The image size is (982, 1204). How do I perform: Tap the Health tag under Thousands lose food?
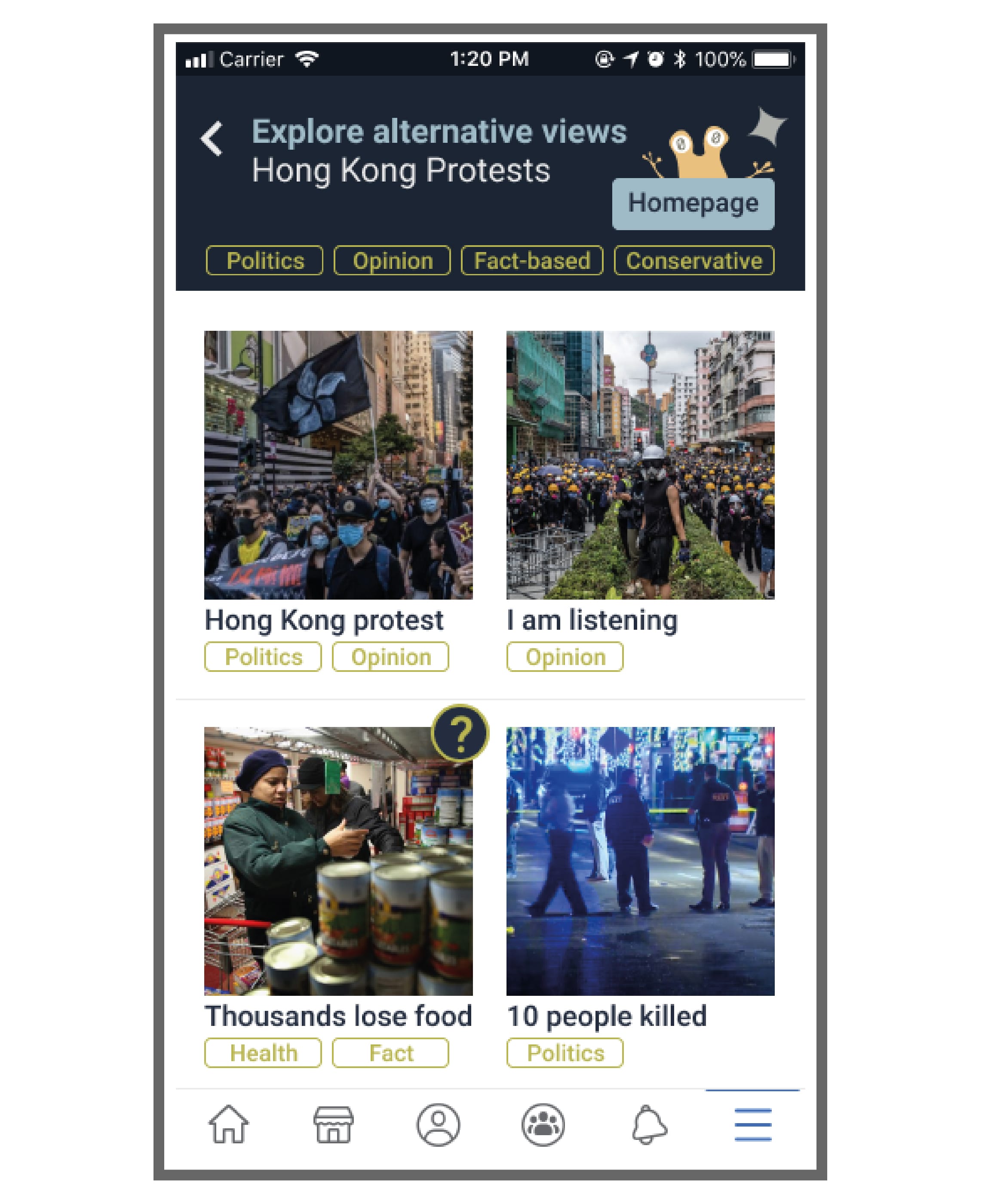pyautogui.click(x=263, y=1053)
